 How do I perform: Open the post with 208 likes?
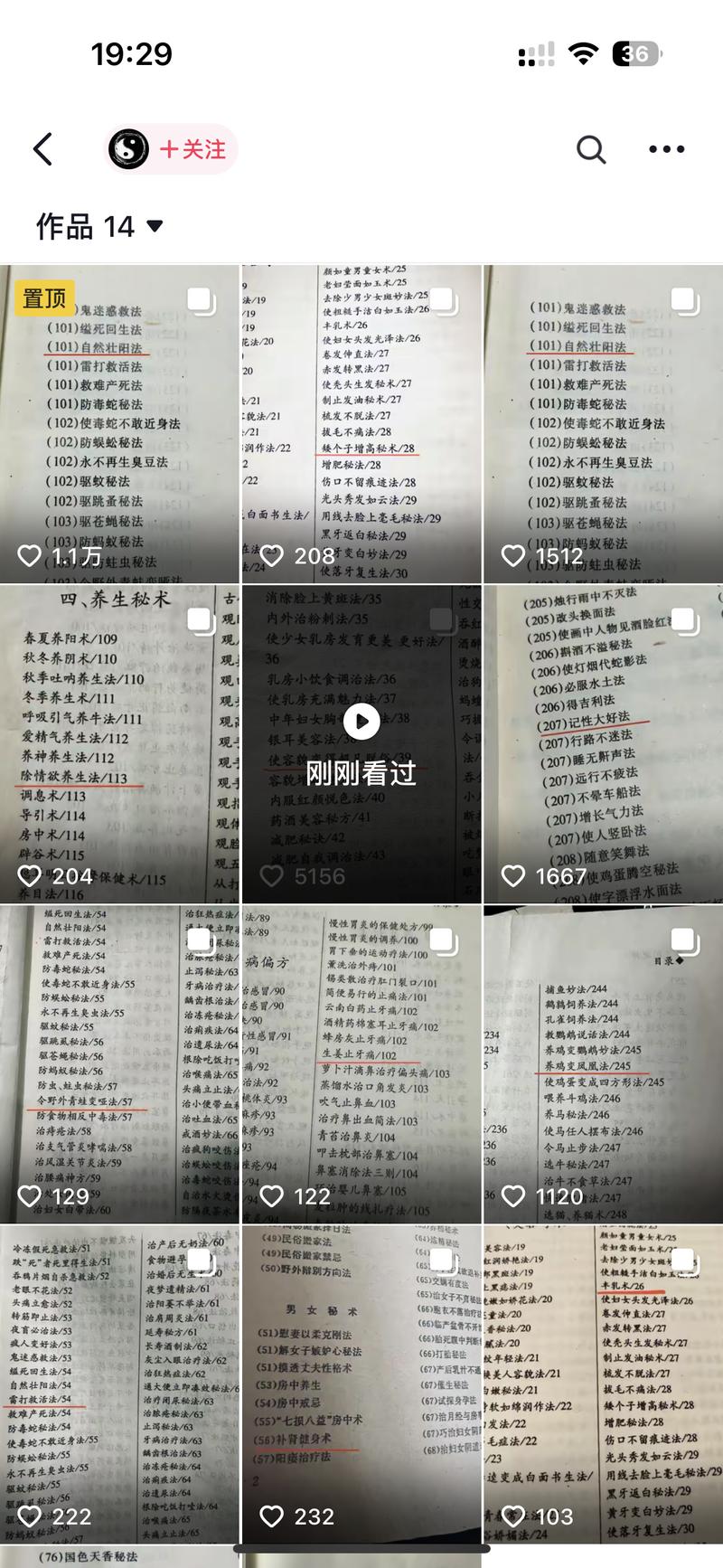coord(361,423)
